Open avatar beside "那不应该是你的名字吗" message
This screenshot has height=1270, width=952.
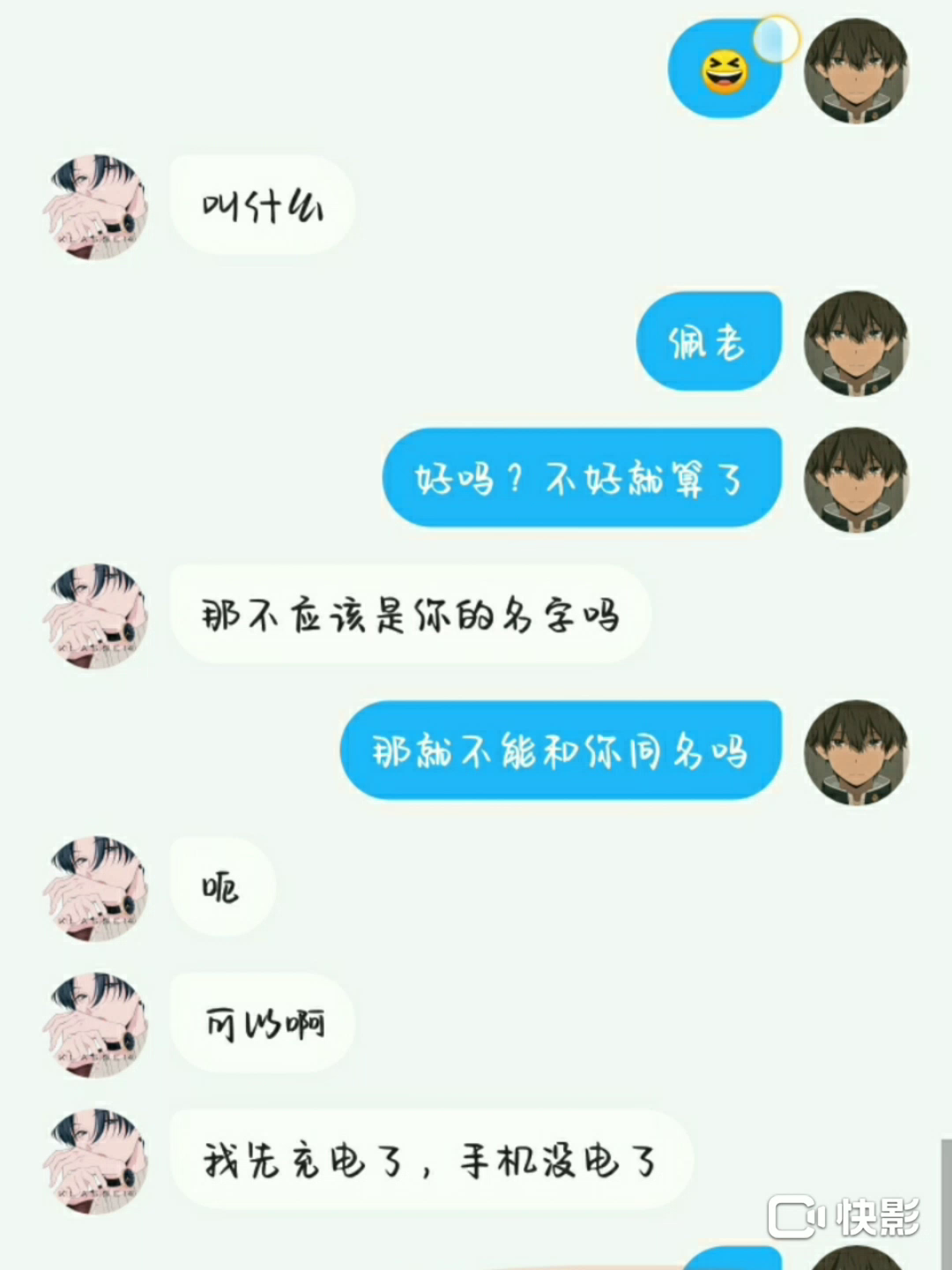(x=95, y=616)
